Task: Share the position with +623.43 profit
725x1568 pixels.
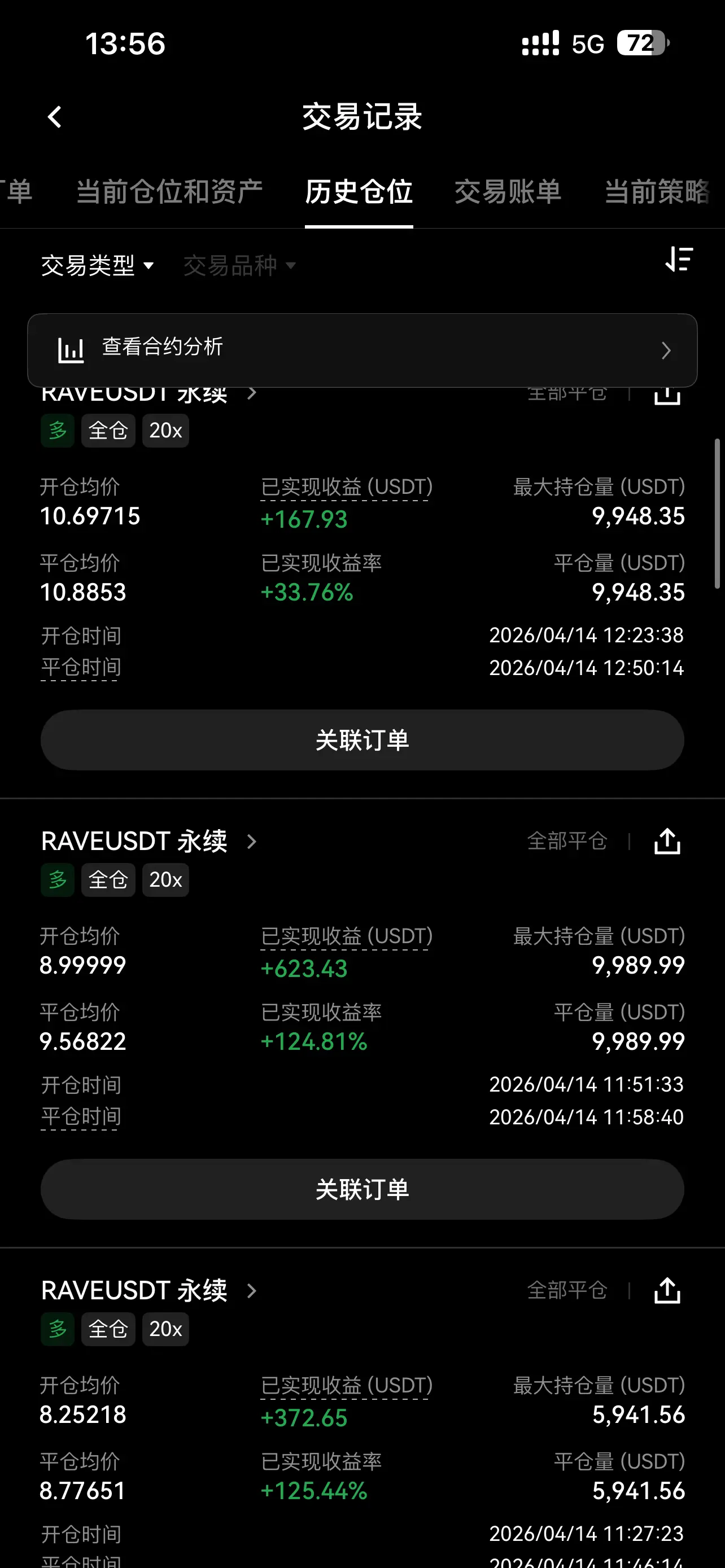Action: tap(667, 841)
